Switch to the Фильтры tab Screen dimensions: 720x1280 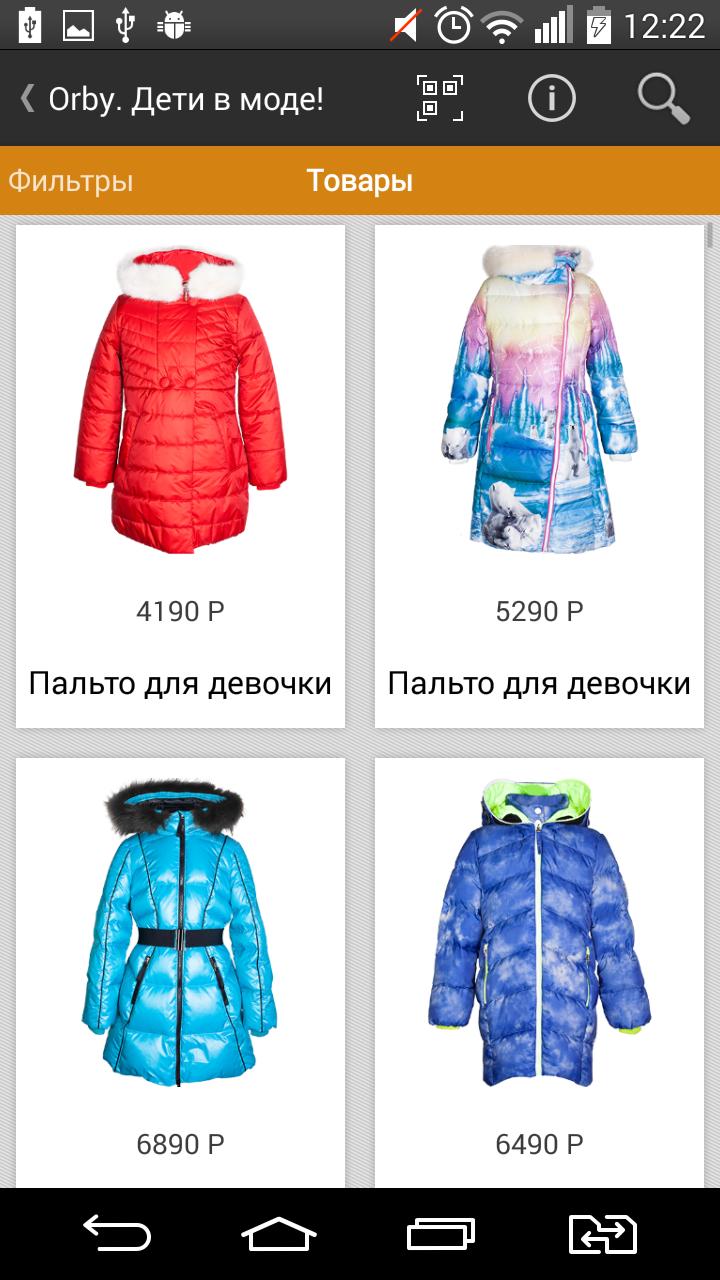(71, 181)
